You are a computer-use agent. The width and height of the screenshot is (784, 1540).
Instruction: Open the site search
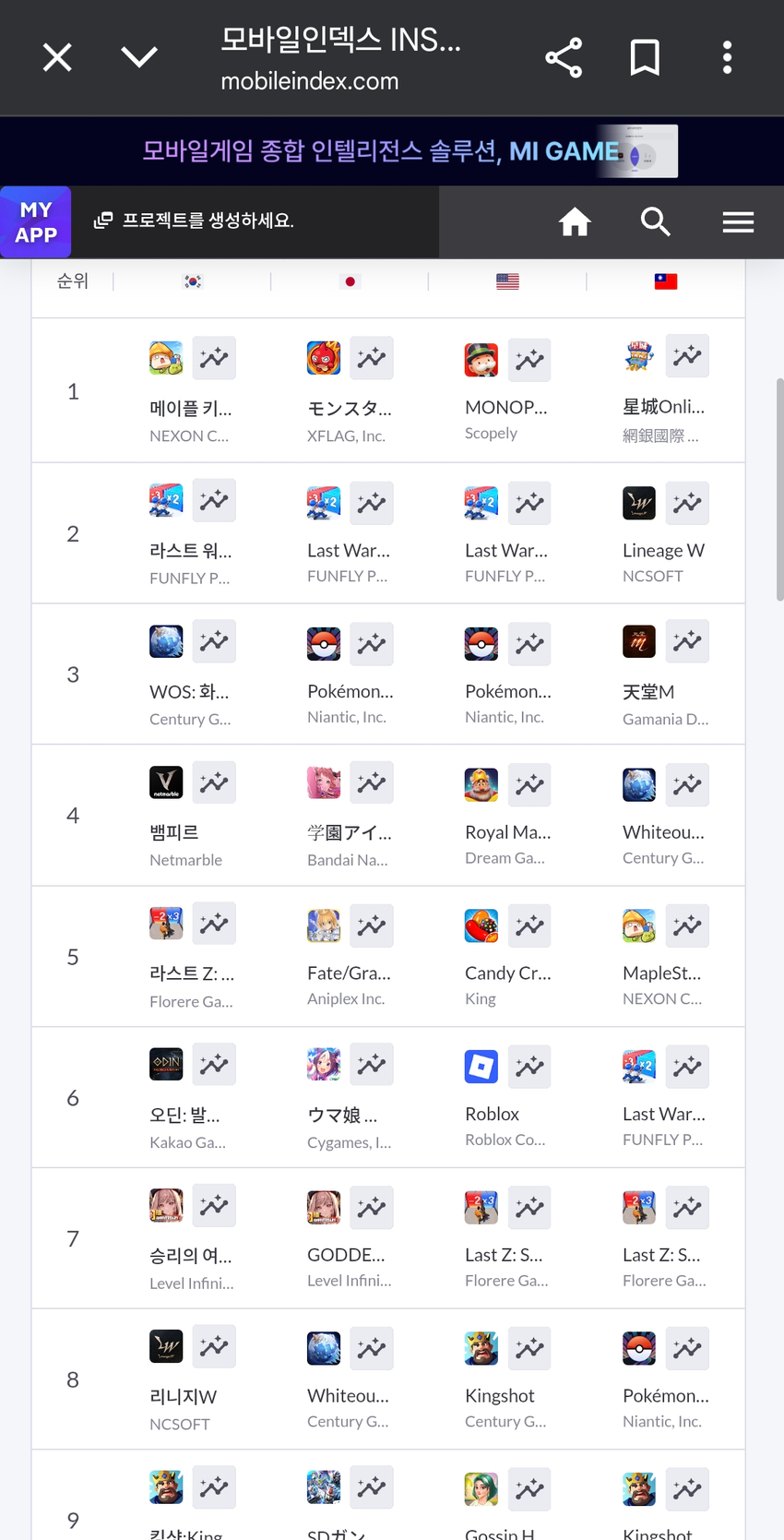tap(656, 222)
